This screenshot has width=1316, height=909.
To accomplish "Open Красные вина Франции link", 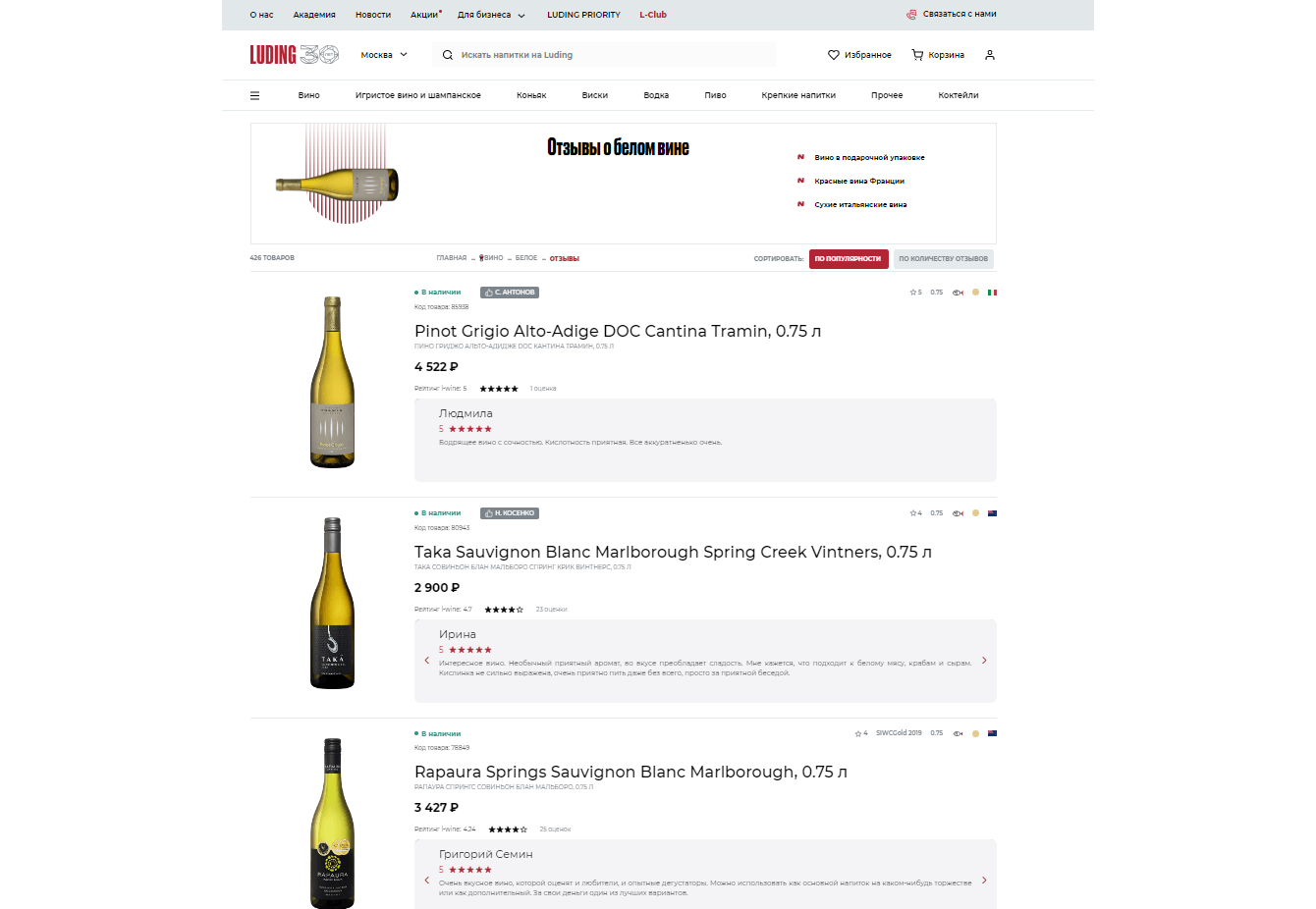I will click(x=859, y=181).
